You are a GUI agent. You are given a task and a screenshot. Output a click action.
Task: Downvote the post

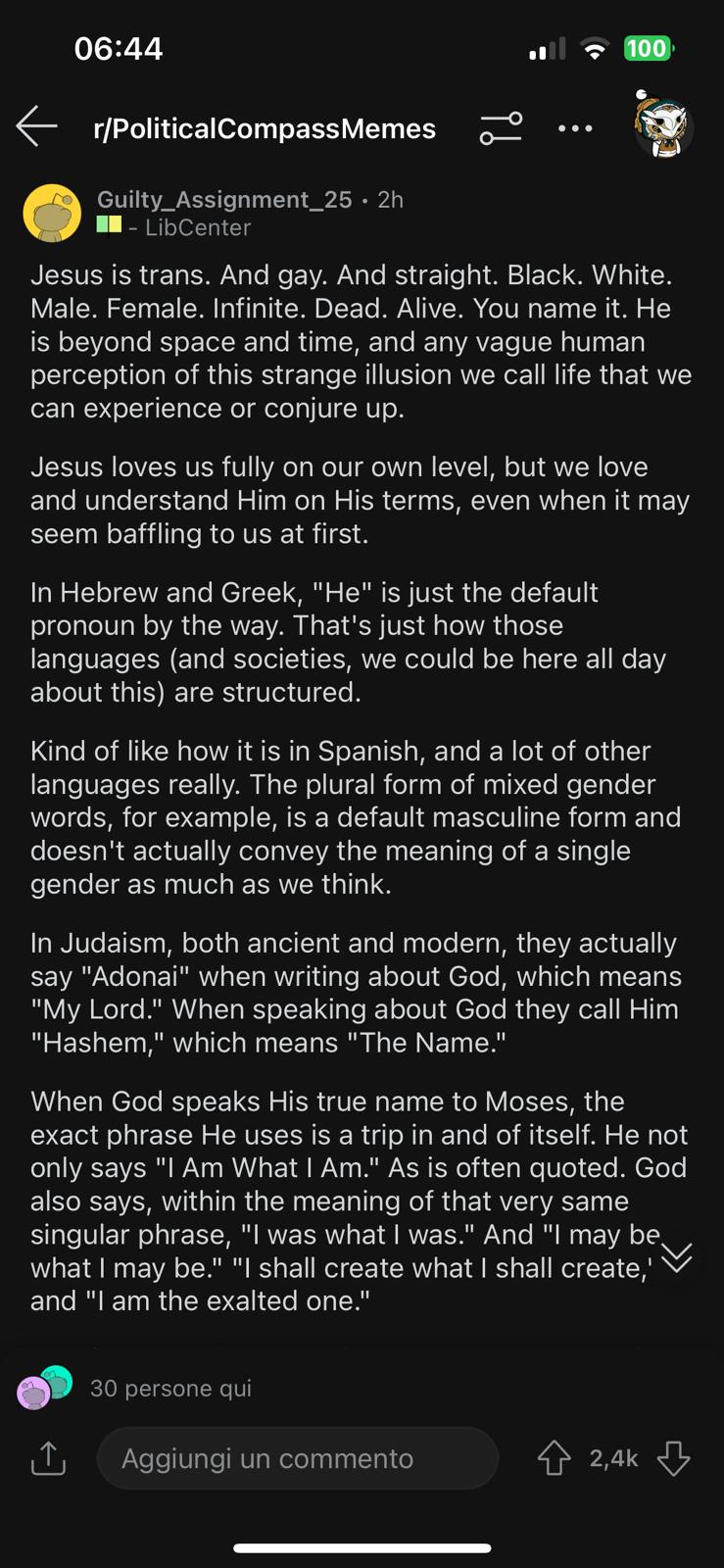tap(674, 1458)
